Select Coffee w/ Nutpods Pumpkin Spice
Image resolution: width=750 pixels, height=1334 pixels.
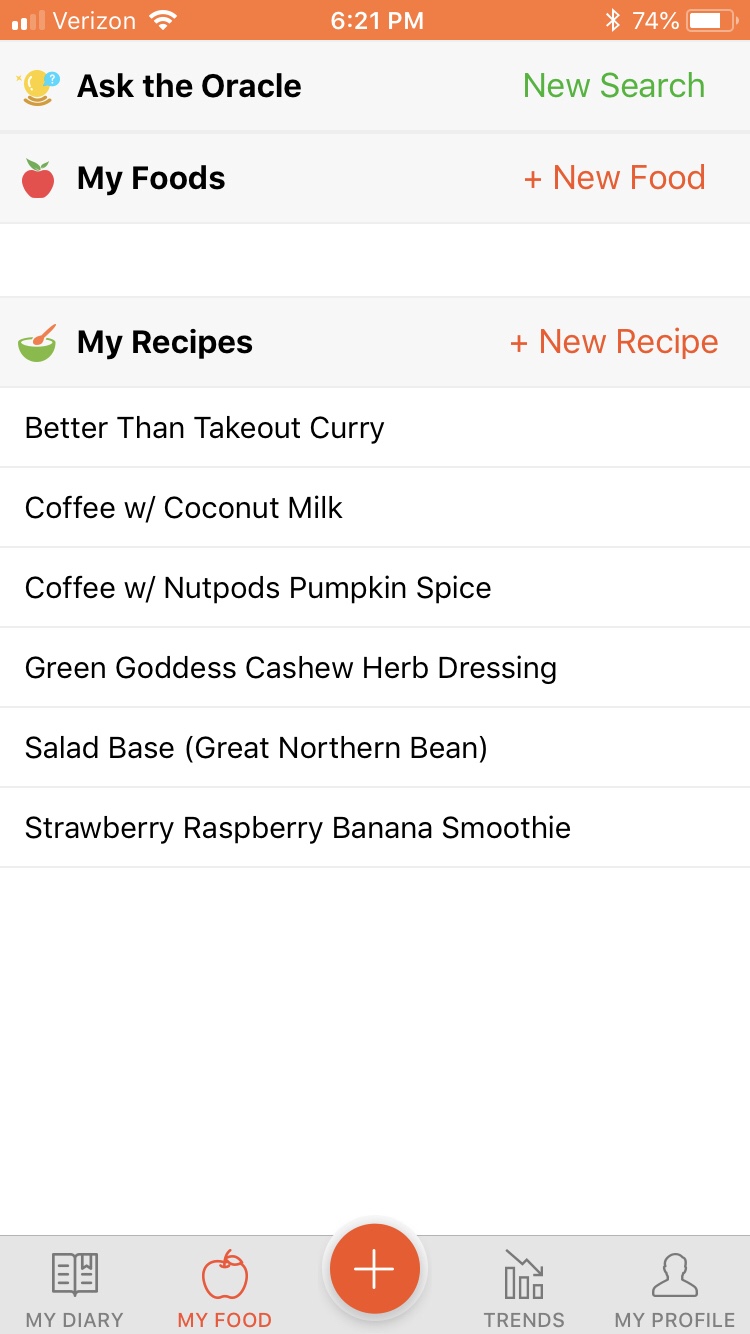click(375, 588)
